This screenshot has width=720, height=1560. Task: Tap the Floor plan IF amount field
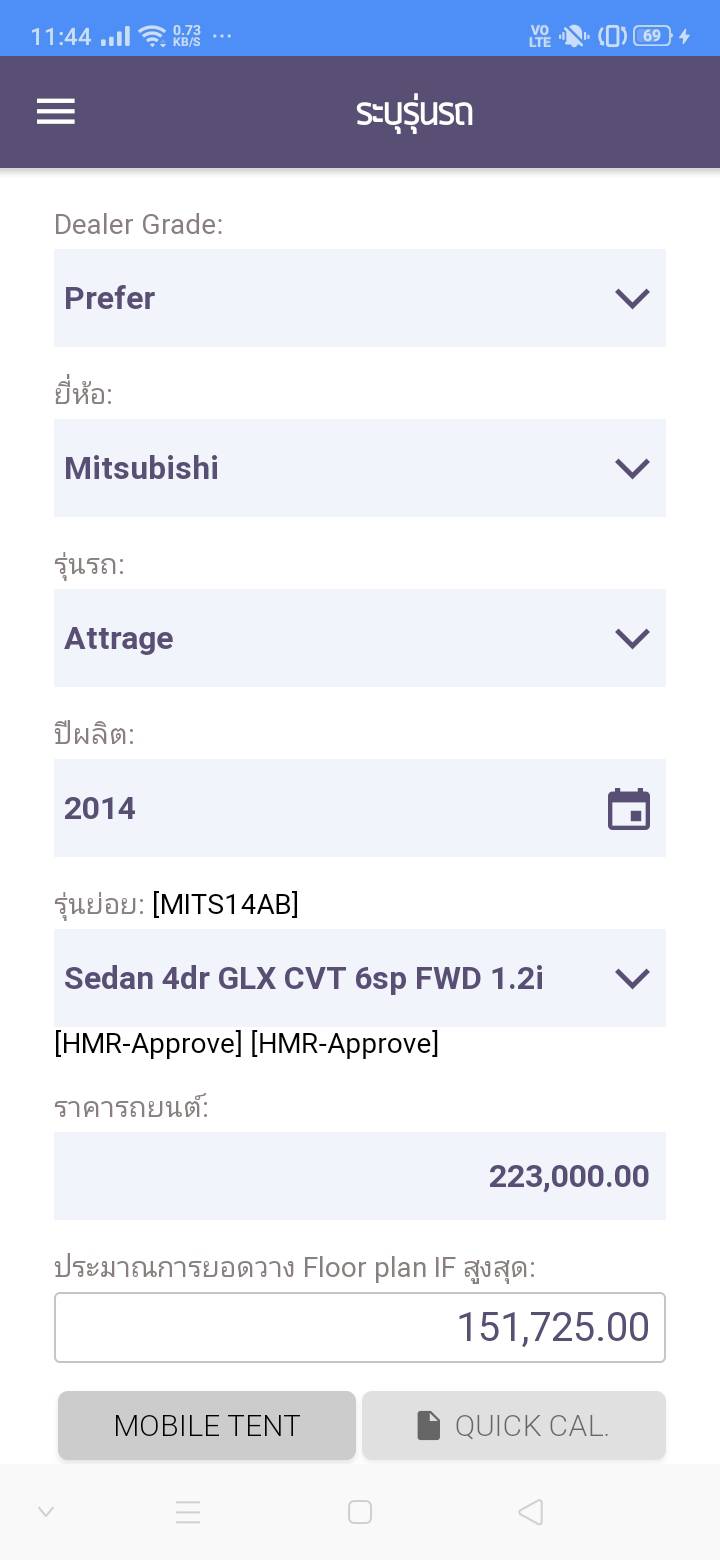click(359, 1327)
